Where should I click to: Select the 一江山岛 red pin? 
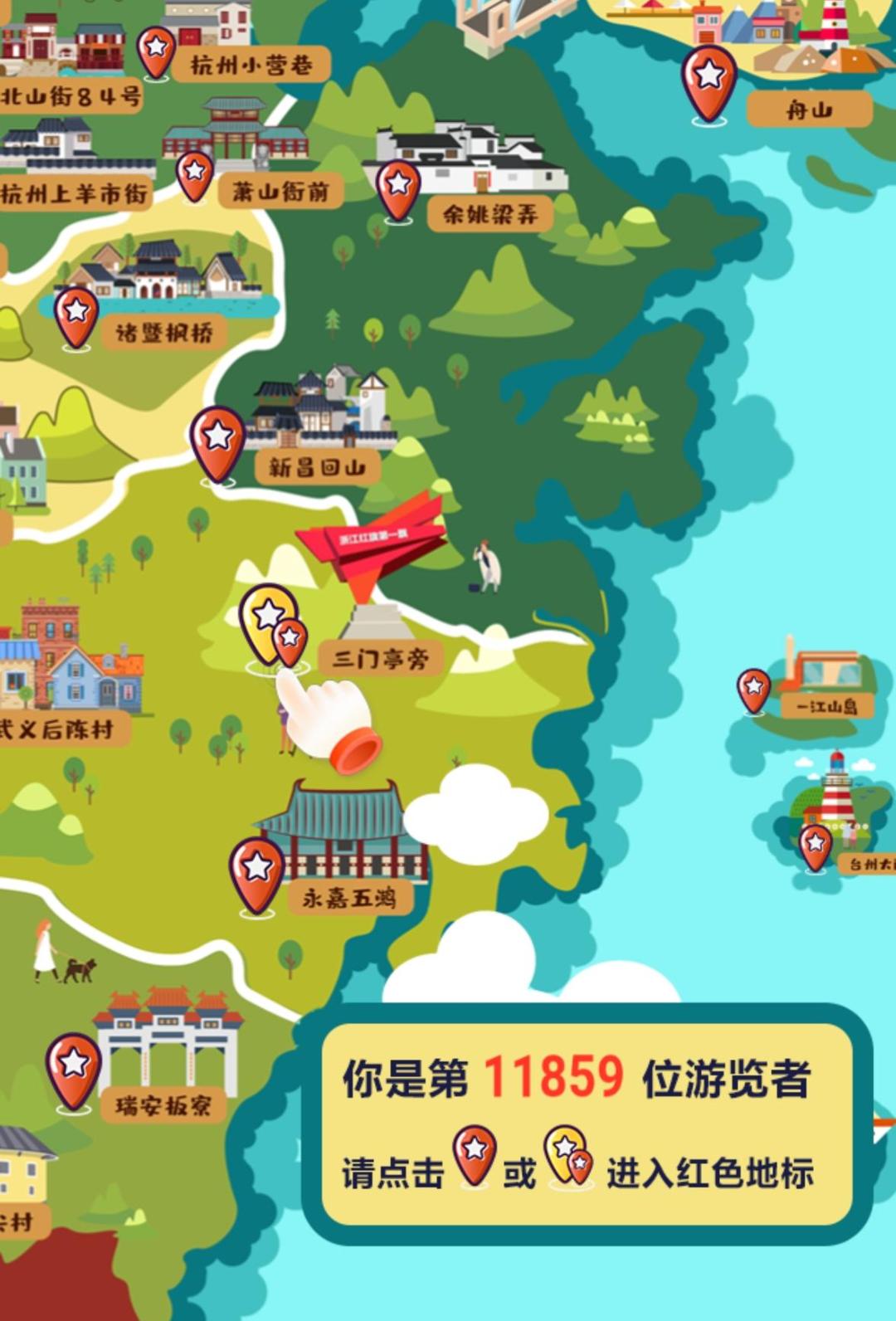(754, 689)
